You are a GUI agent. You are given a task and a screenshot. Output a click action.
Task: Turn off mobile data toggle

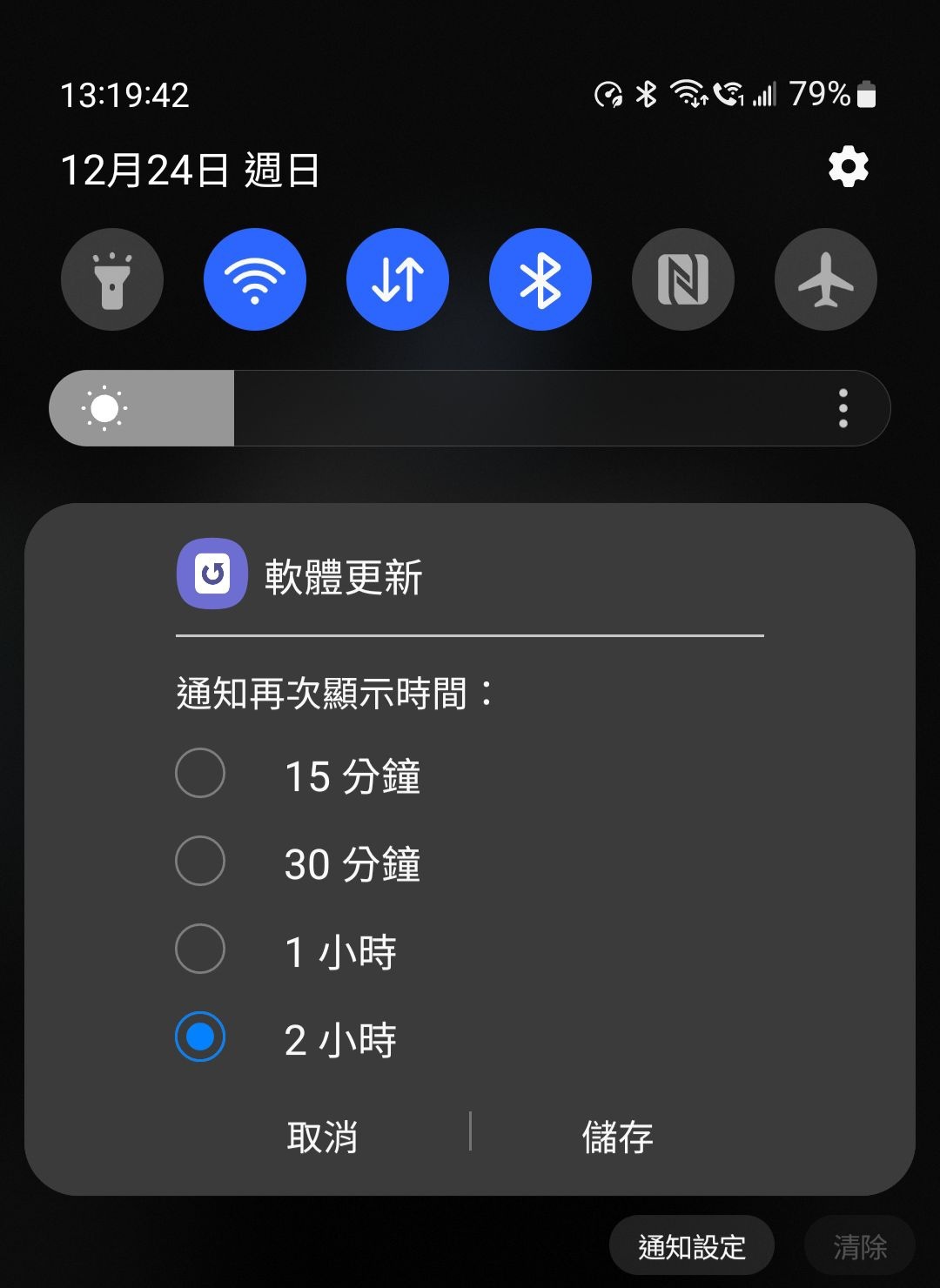click(398, 279)
